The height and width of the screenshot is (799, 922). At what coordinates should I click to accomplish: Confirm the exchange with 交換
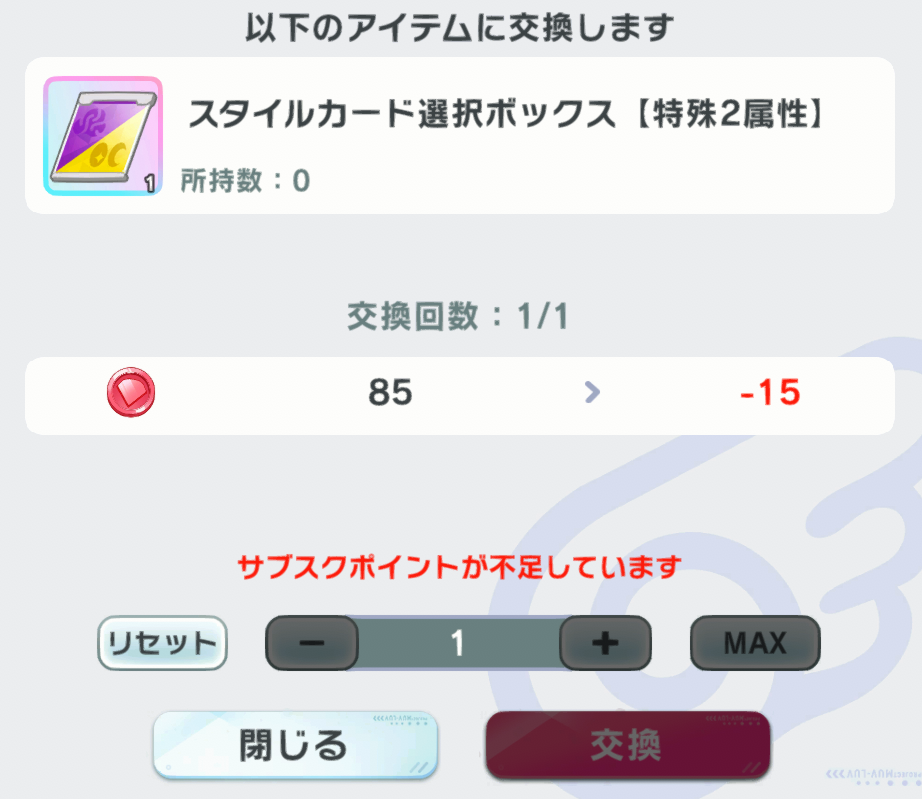coord(627,745)
